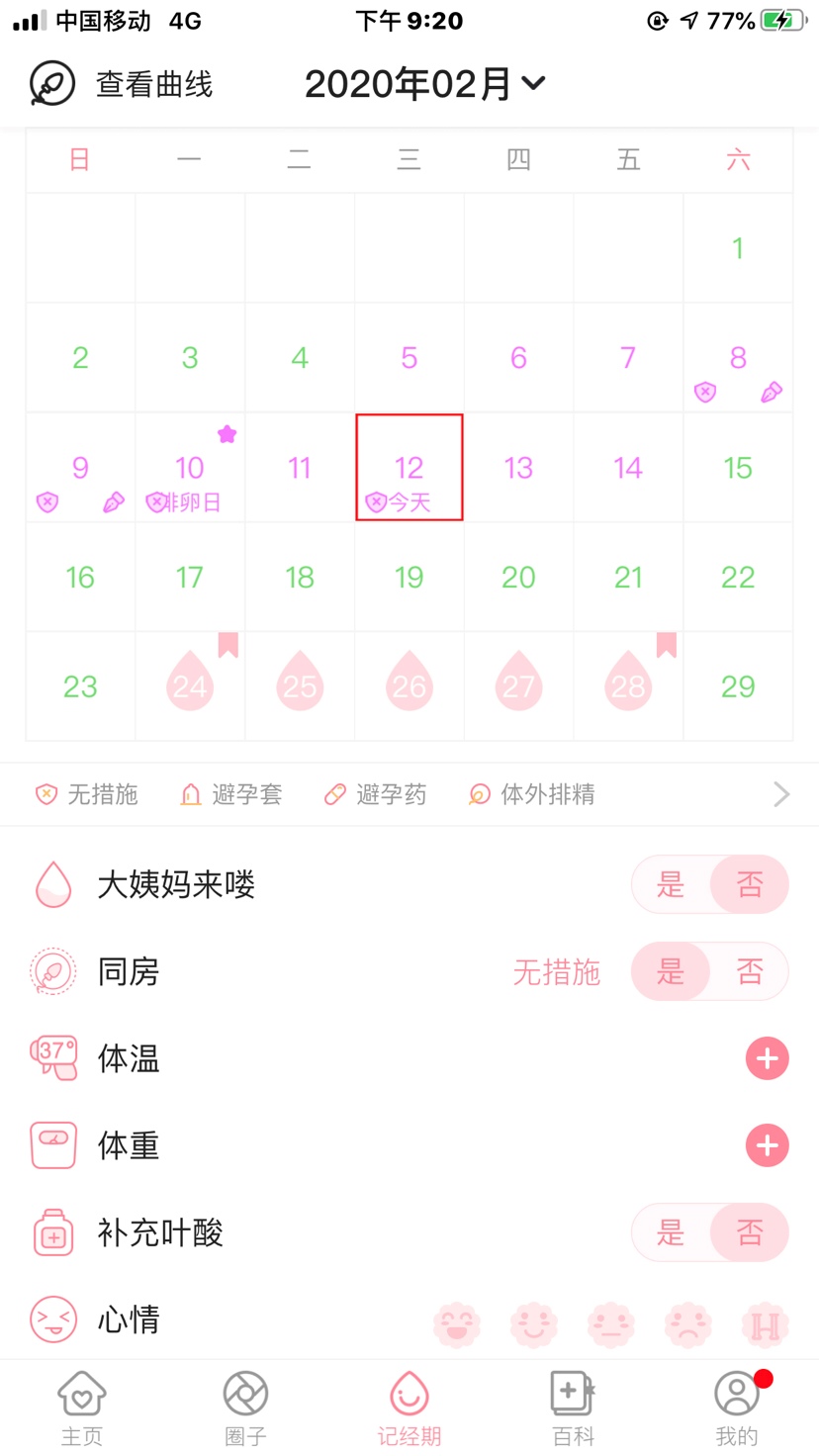Expand the contraception legend arrow

coord(781,794)
